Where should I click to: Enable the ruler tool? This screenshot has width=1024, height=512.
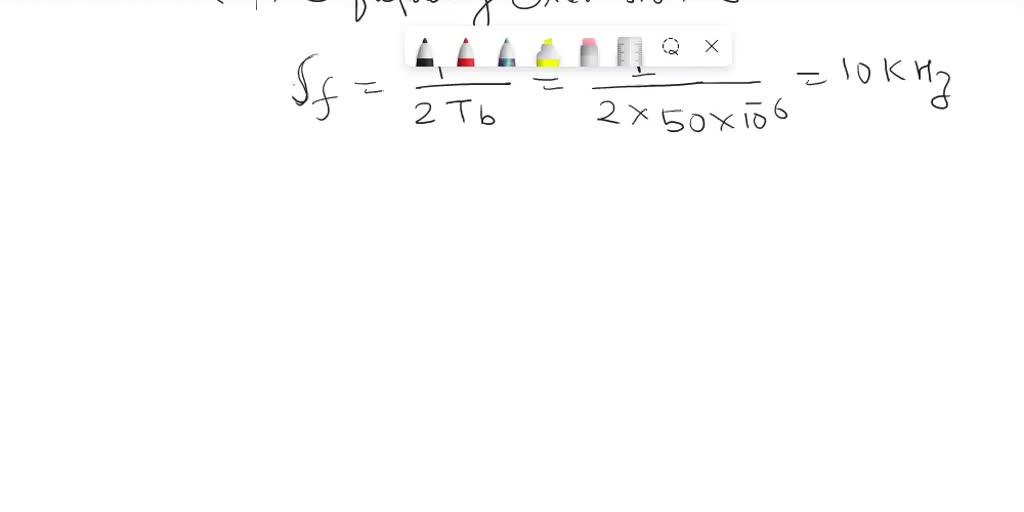tap(629, 51)
